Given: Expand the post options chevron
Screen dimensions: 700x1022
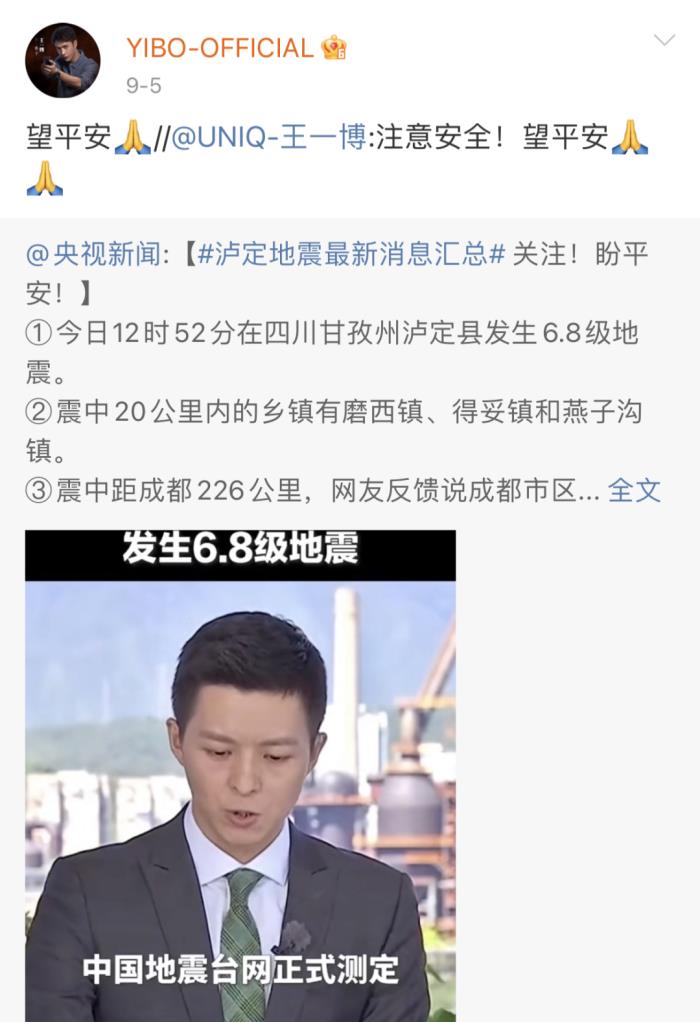Looking at the screenshot, I should click(664, 41).
